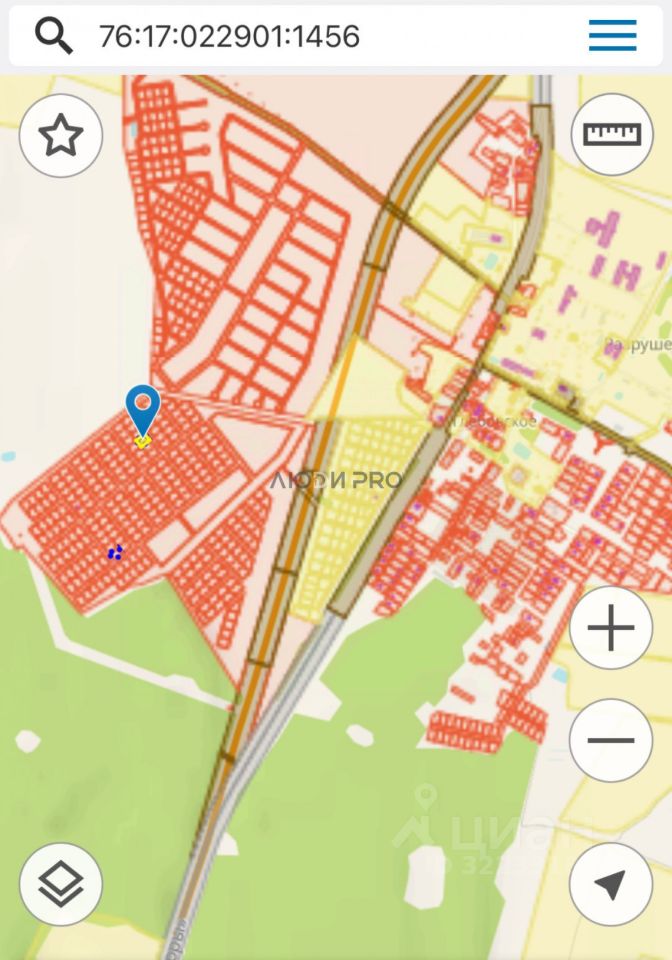Screen dimensions: 672x960
Task: Zoom in the map with the plus button
Action: (x=611, y=628)
